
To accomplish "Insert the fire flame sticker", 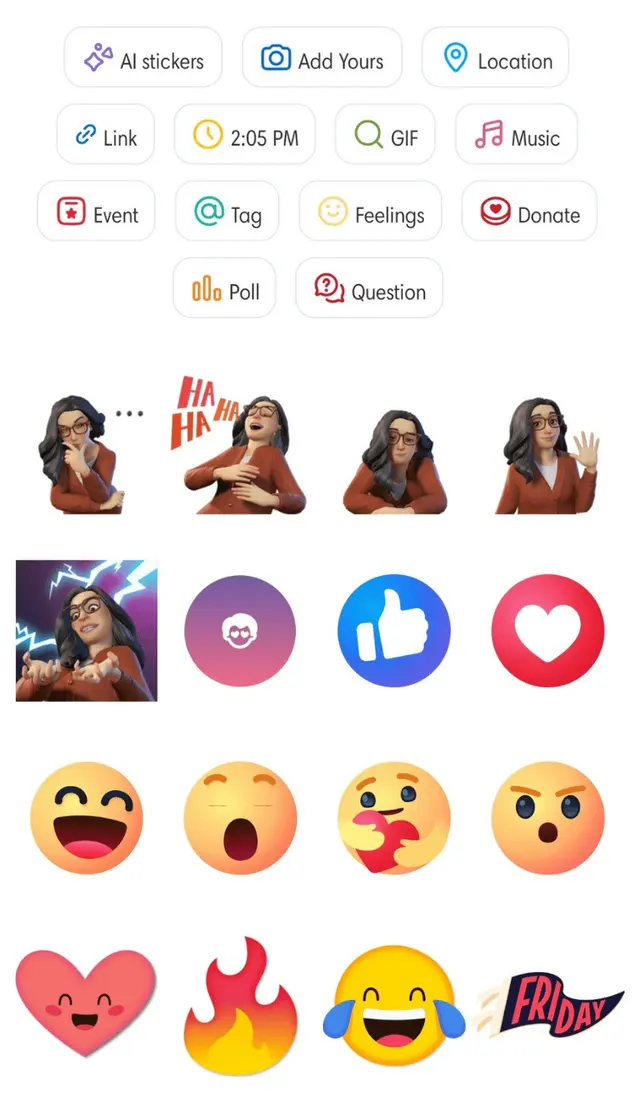I will [x=240, y=993].
